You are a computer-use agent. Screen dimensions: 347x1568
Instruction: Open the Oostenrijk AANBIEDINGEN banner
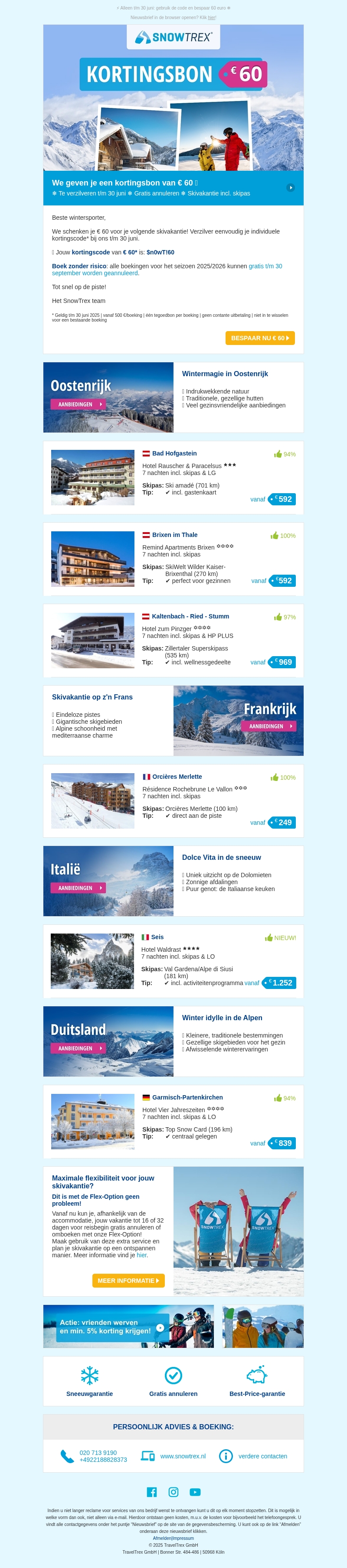pyautogui.click(x=78, y=404)
